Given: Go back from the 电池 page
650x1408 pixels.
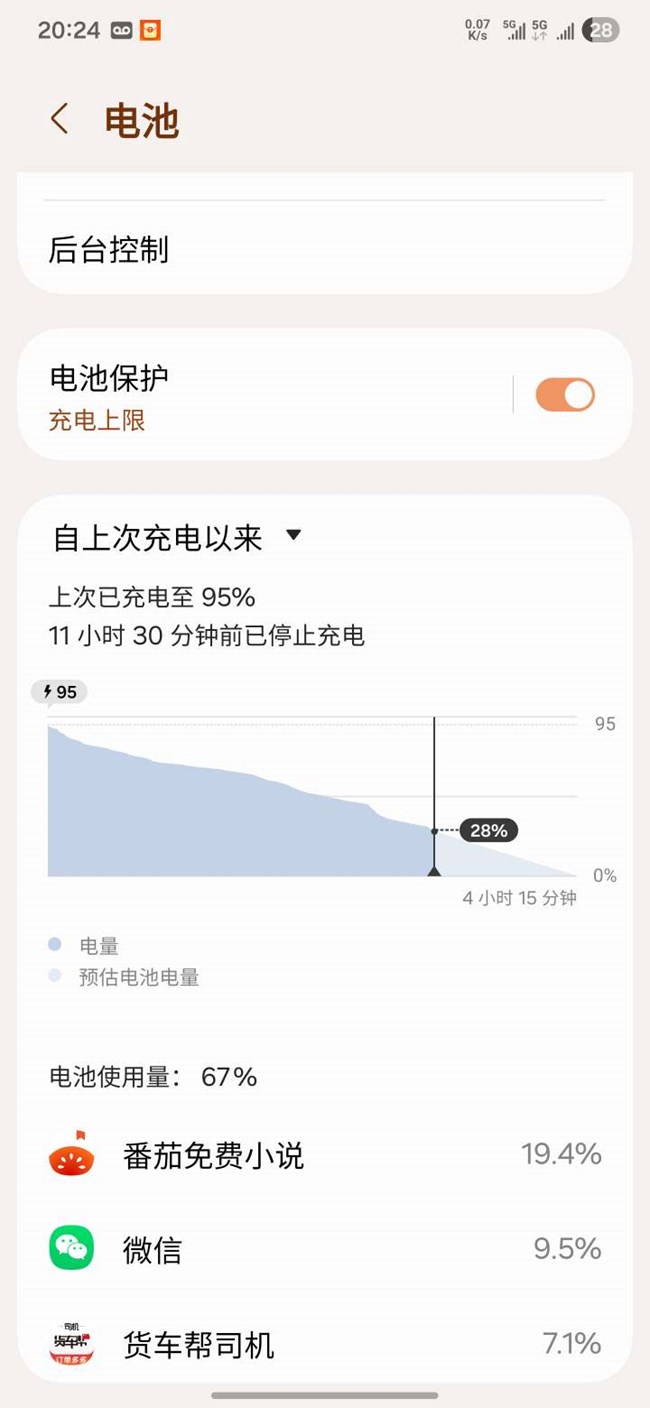Looking at the screenshot, I should pos(60,119).
